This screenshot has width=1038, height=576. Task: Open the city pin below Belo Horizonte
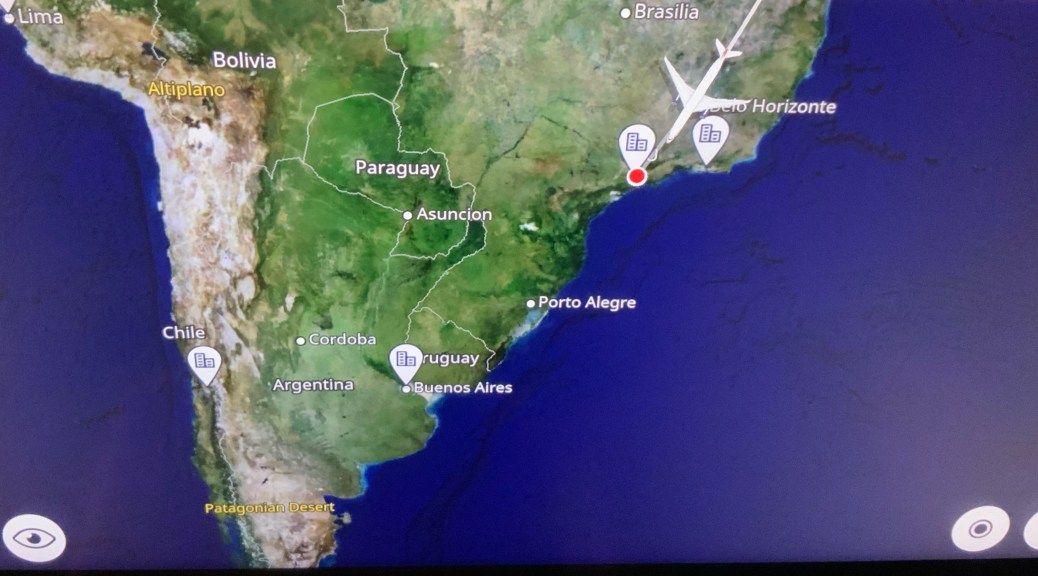point(710,135)
